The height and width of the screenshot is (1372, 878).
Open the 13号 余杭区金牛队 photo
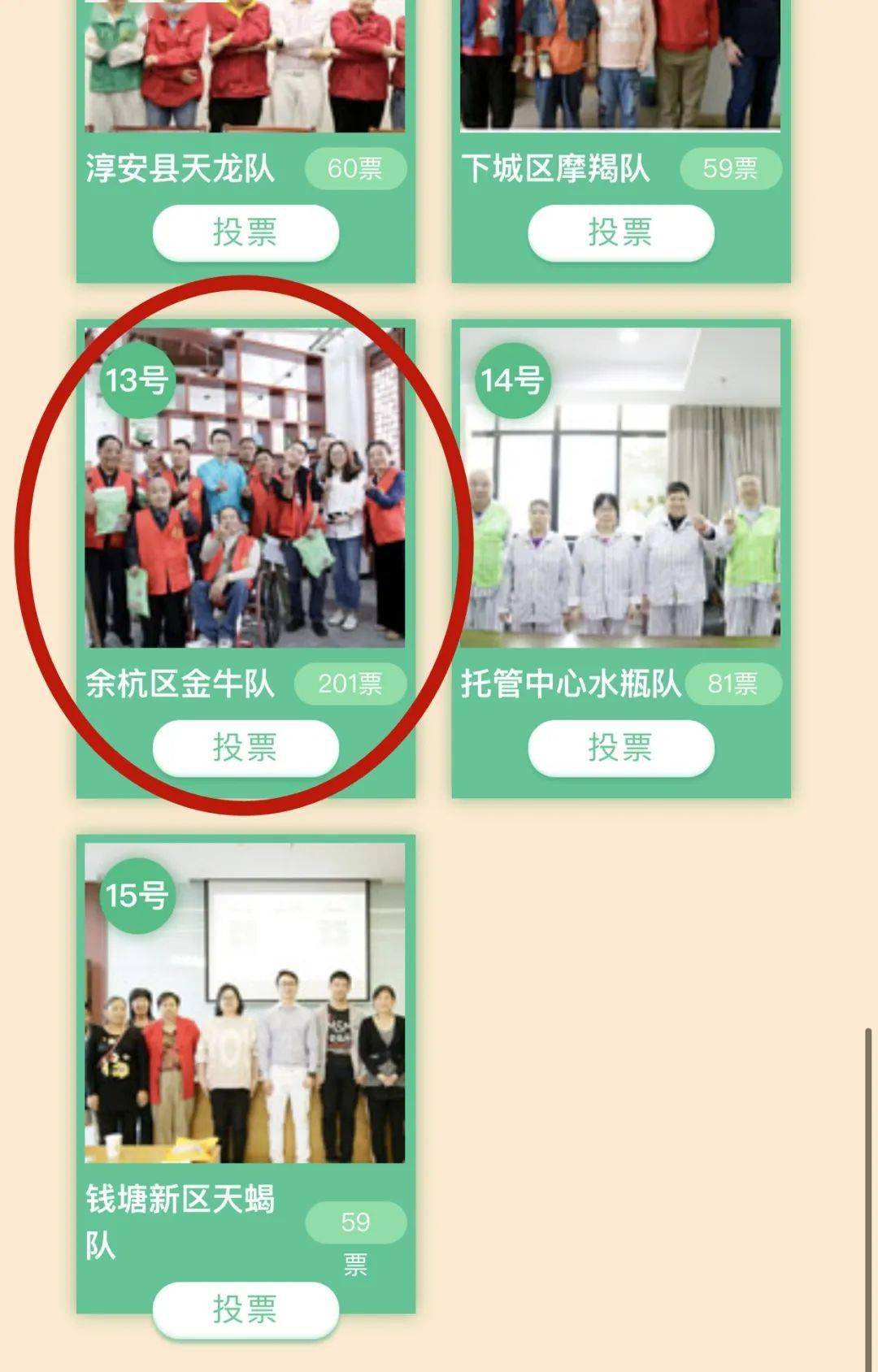click(x=245, y=488)
